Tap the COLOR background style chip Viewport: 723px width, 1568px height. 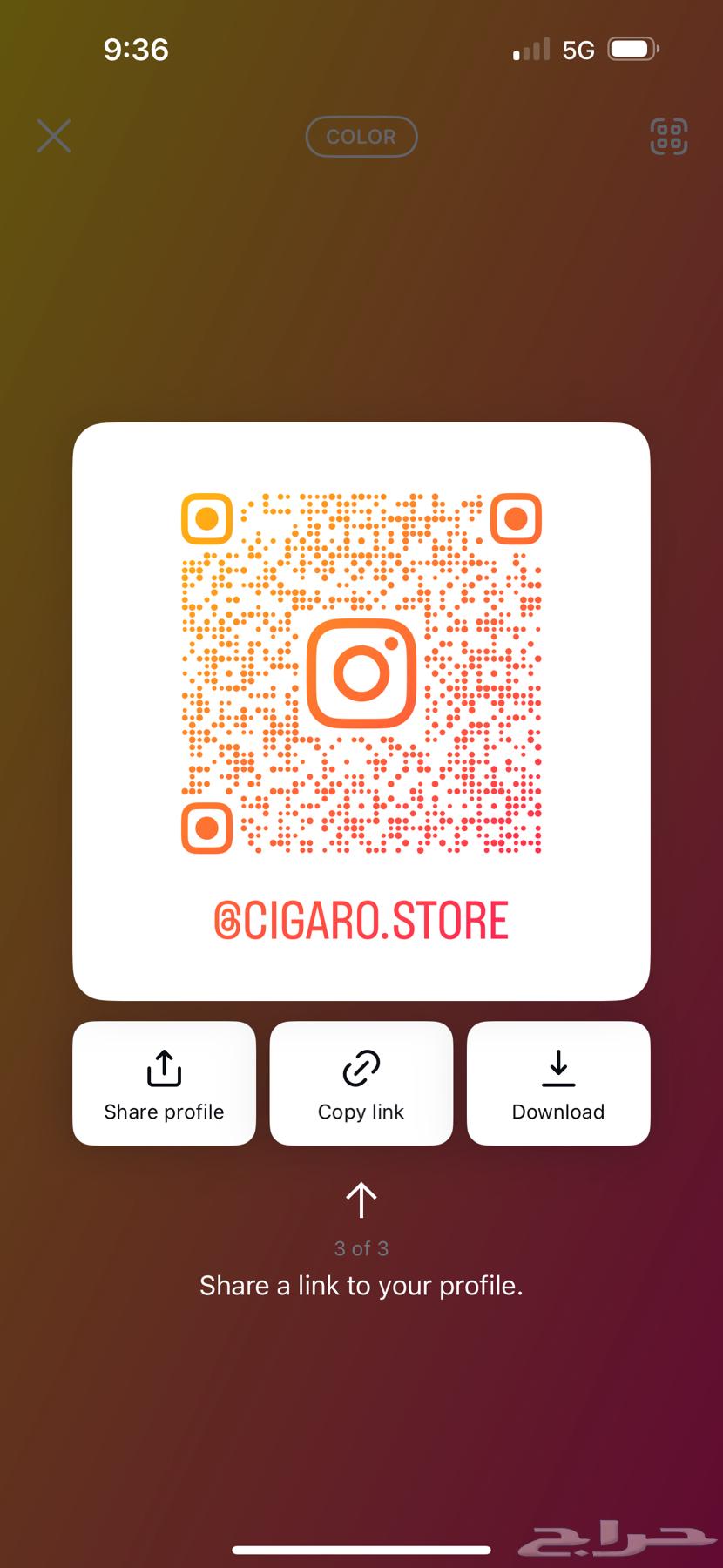pyautogui.click(x=361, y=137)
